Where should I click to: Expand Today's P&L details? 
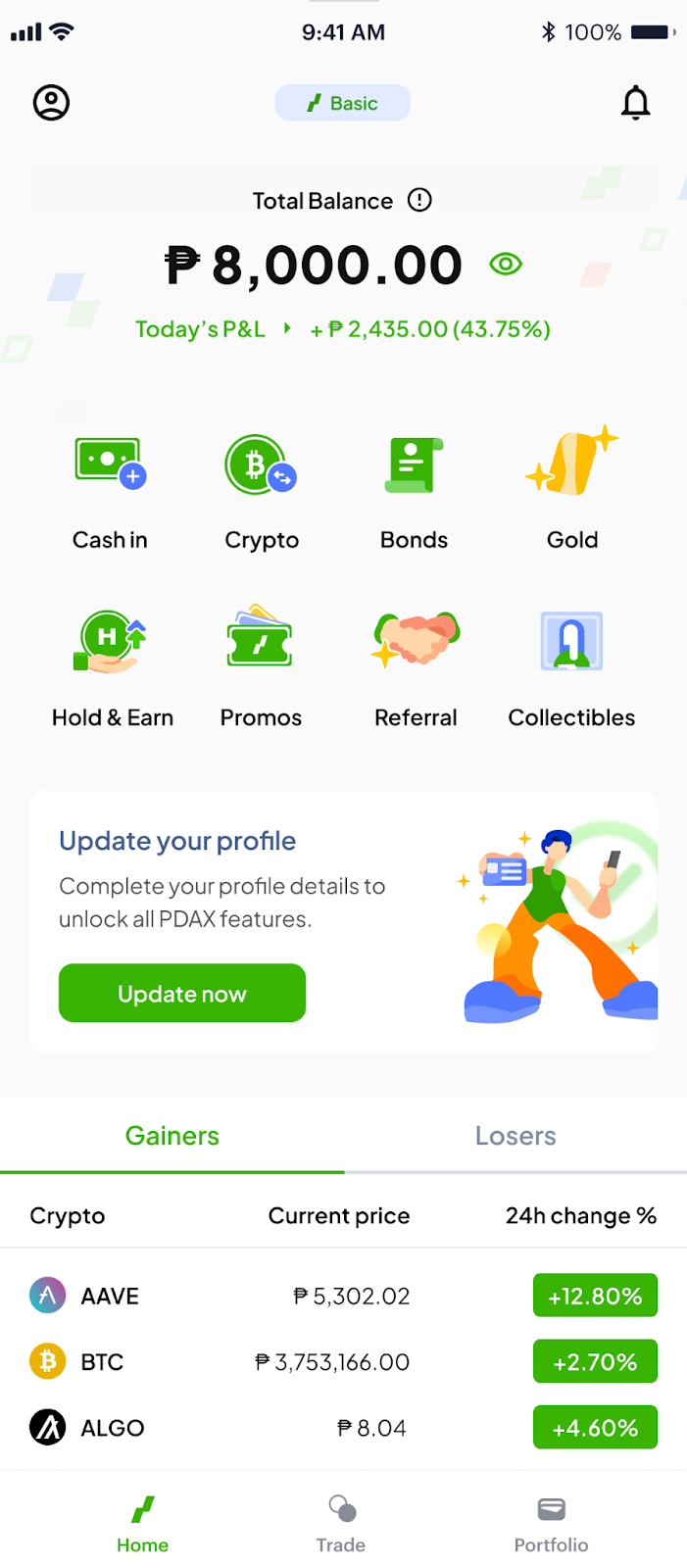[287, 328]
